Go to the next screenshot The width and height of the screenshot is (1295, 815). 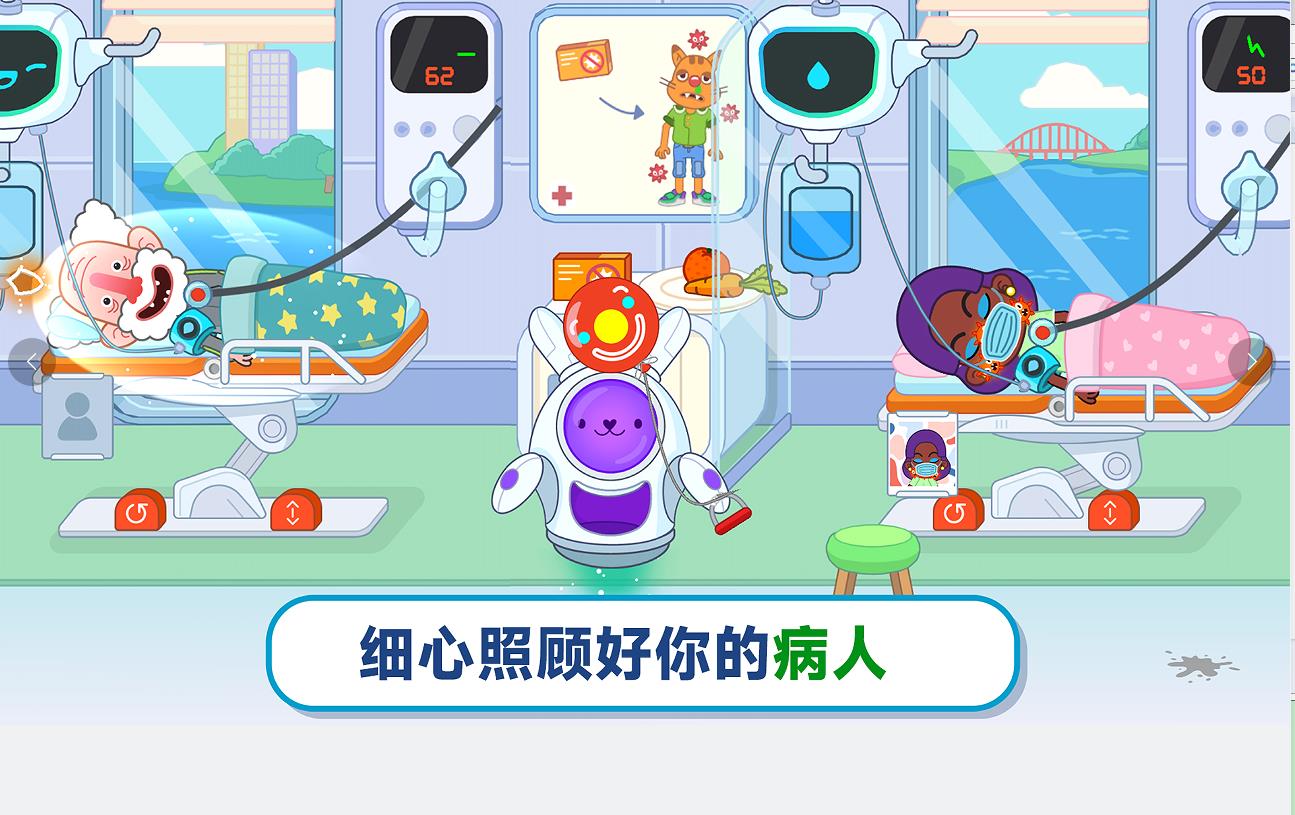(x=1253, y=362)
